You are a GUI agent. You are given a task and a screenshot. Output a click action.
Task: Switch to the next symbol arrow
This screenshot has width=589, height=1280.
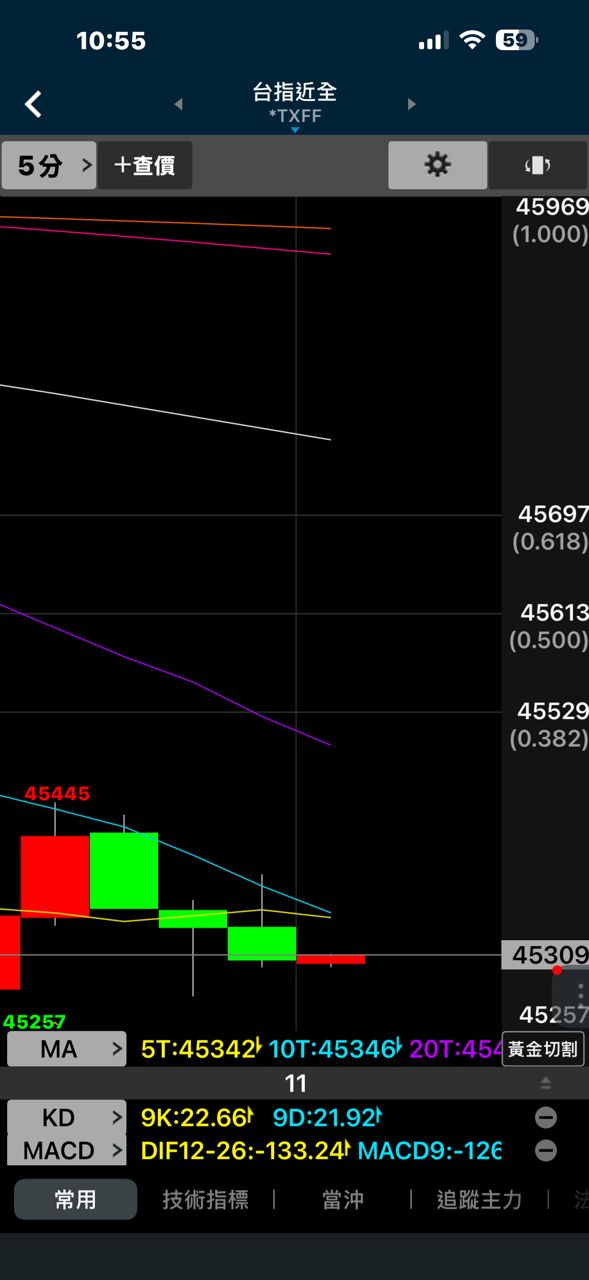pos(411,104)
